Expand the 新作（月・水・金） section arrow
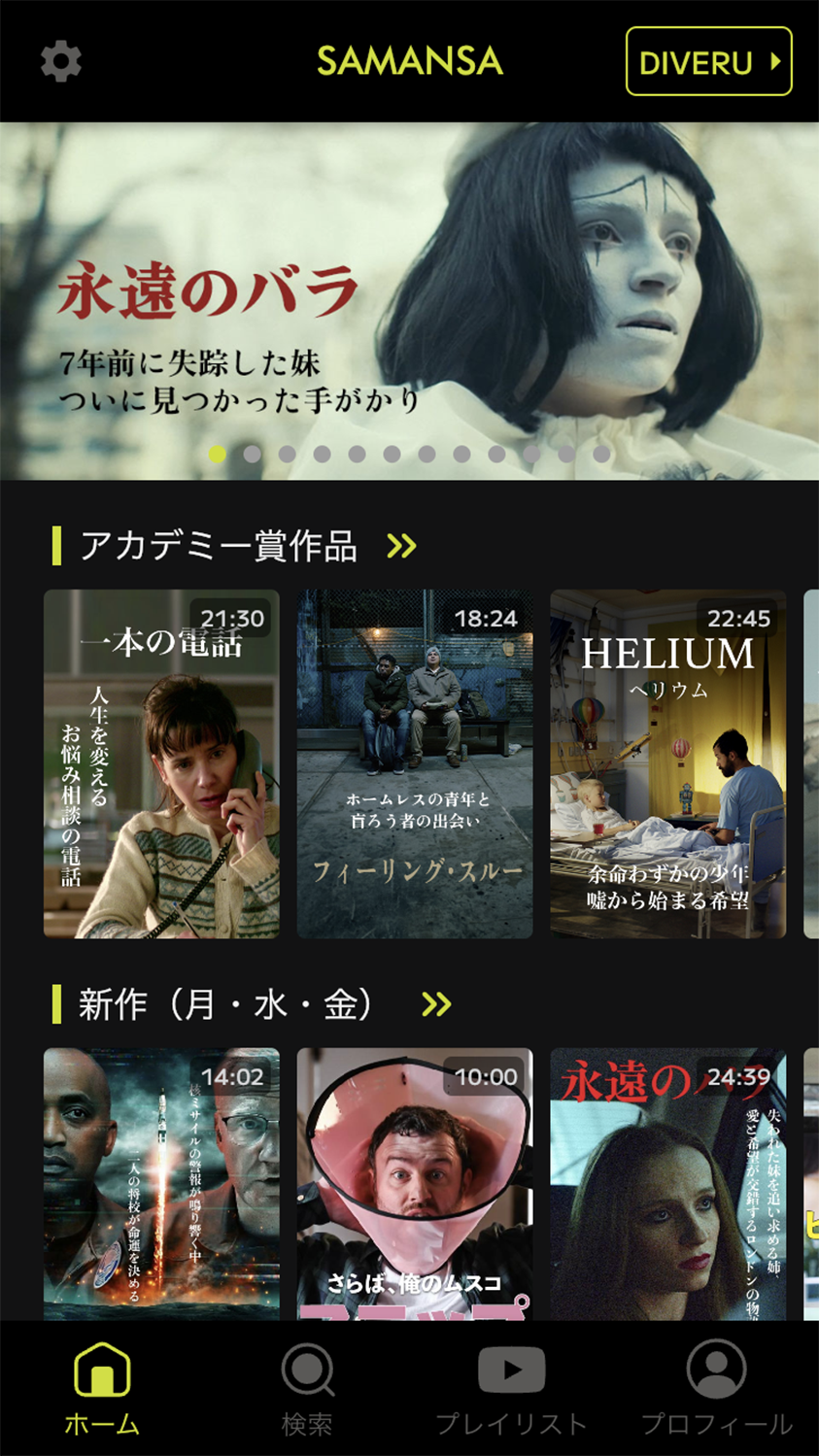This screenshot has width=819, height=1456. pos(436,1004)
